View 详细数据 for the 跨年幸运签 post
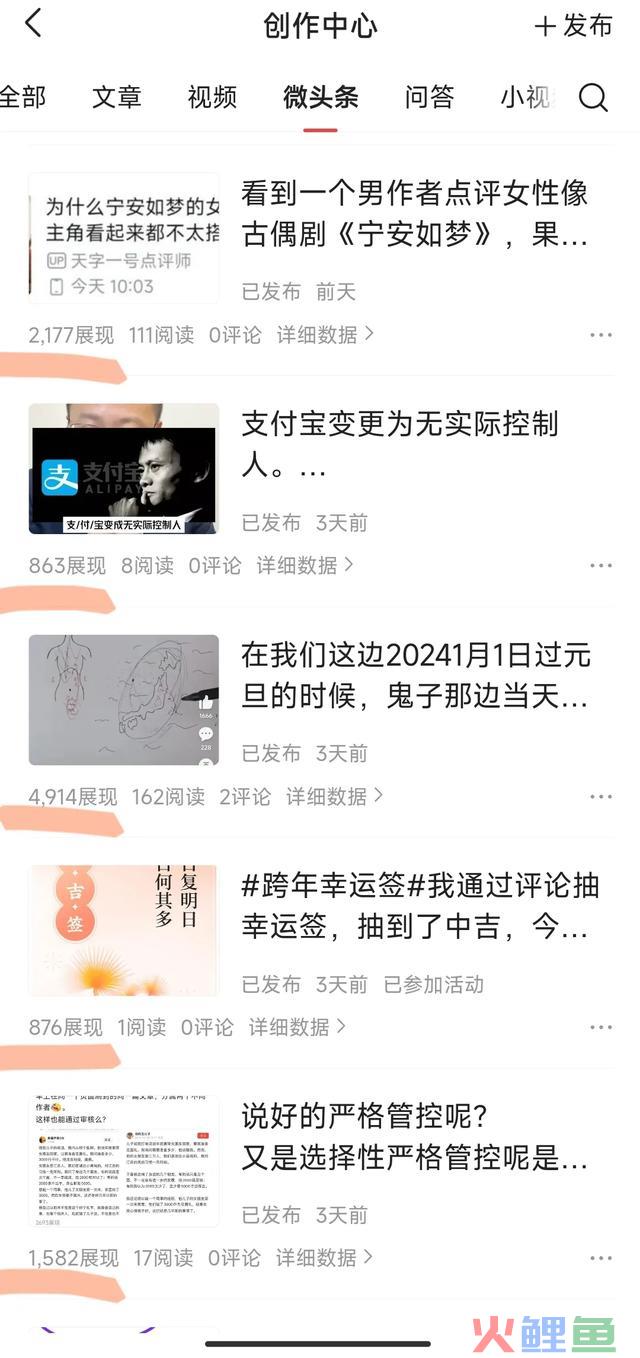 point(297,1027)
